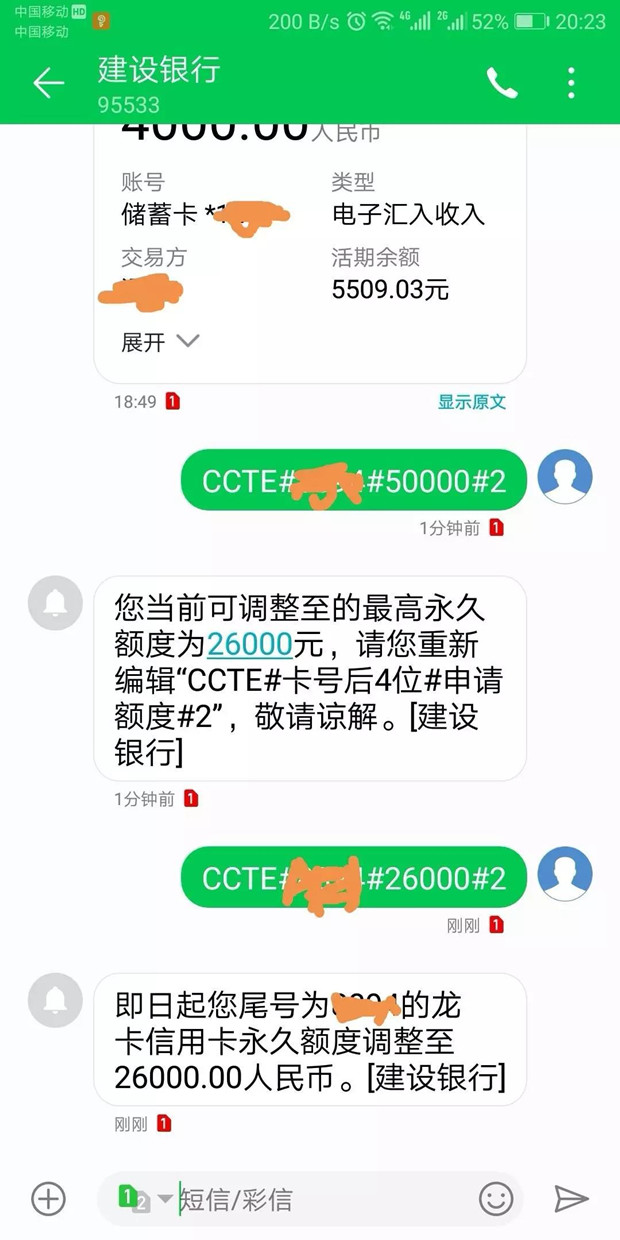Screen dimensions: 620x1240
Task: Go back from 建设银行 conversation
Action: (48, 84)
